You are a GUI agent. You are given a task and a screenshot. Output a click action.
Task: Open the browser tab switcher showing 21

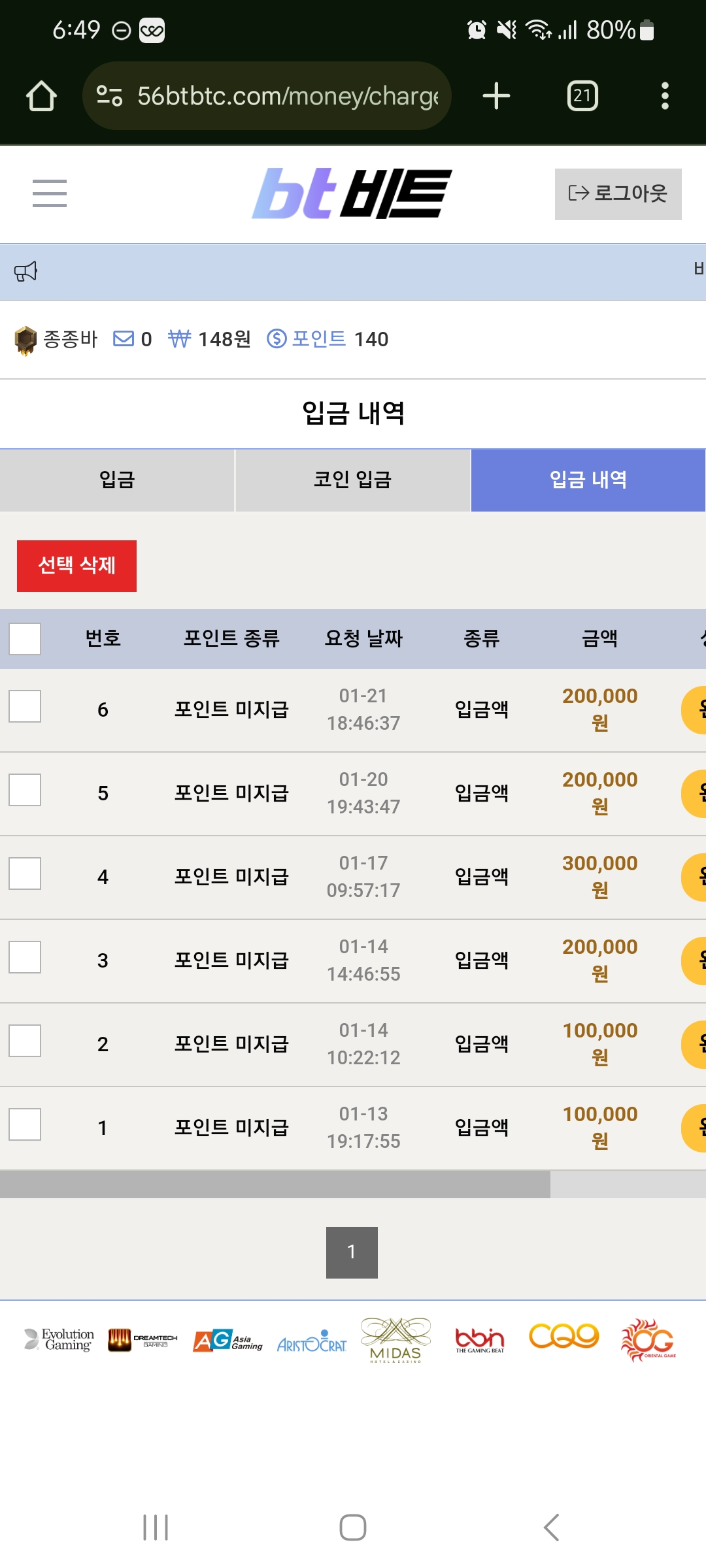click(582, 96)
